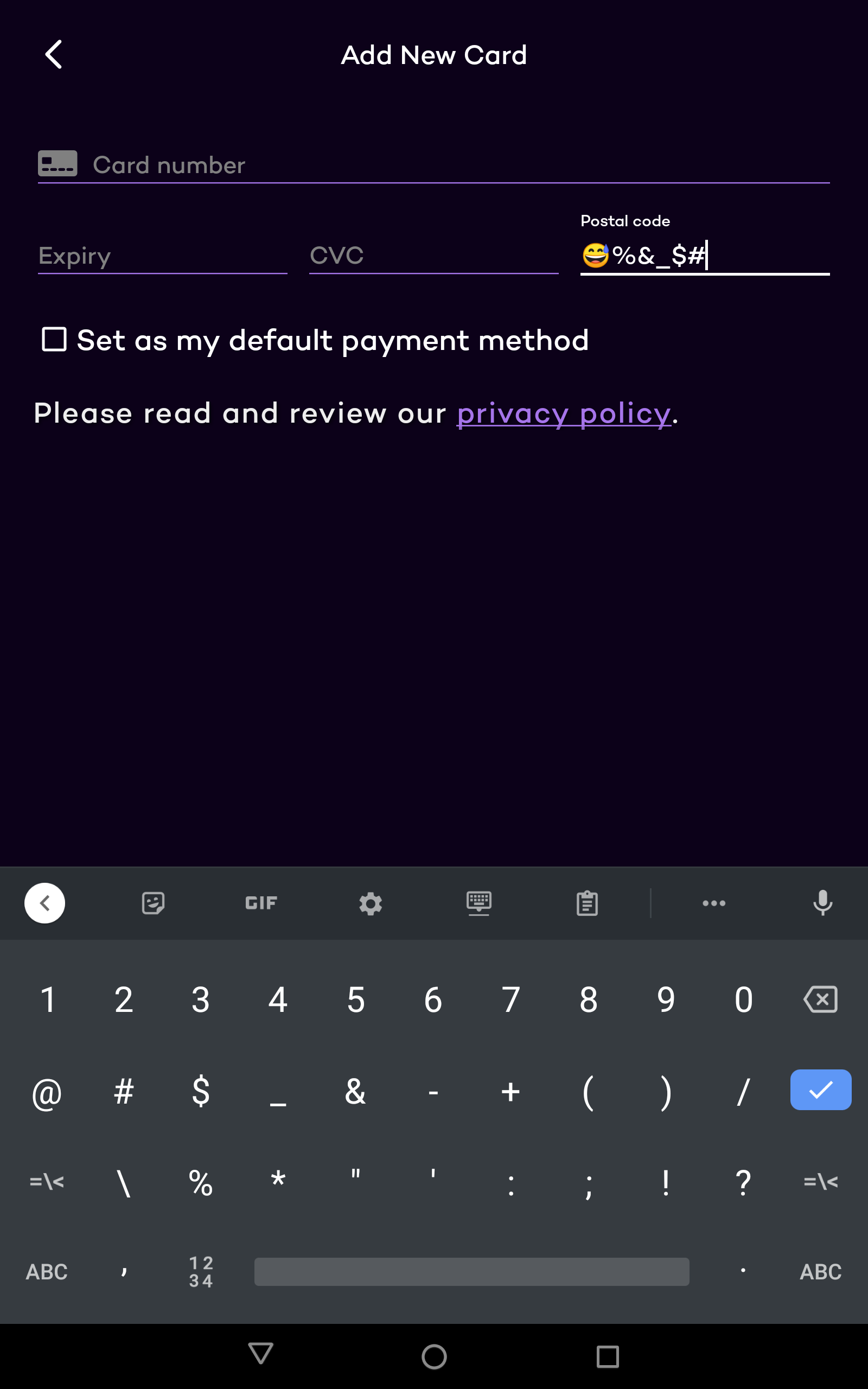The height and width of the screenshot is (1389, 868).
Task: Open keyboard settings gear
Action: point(371,903)
